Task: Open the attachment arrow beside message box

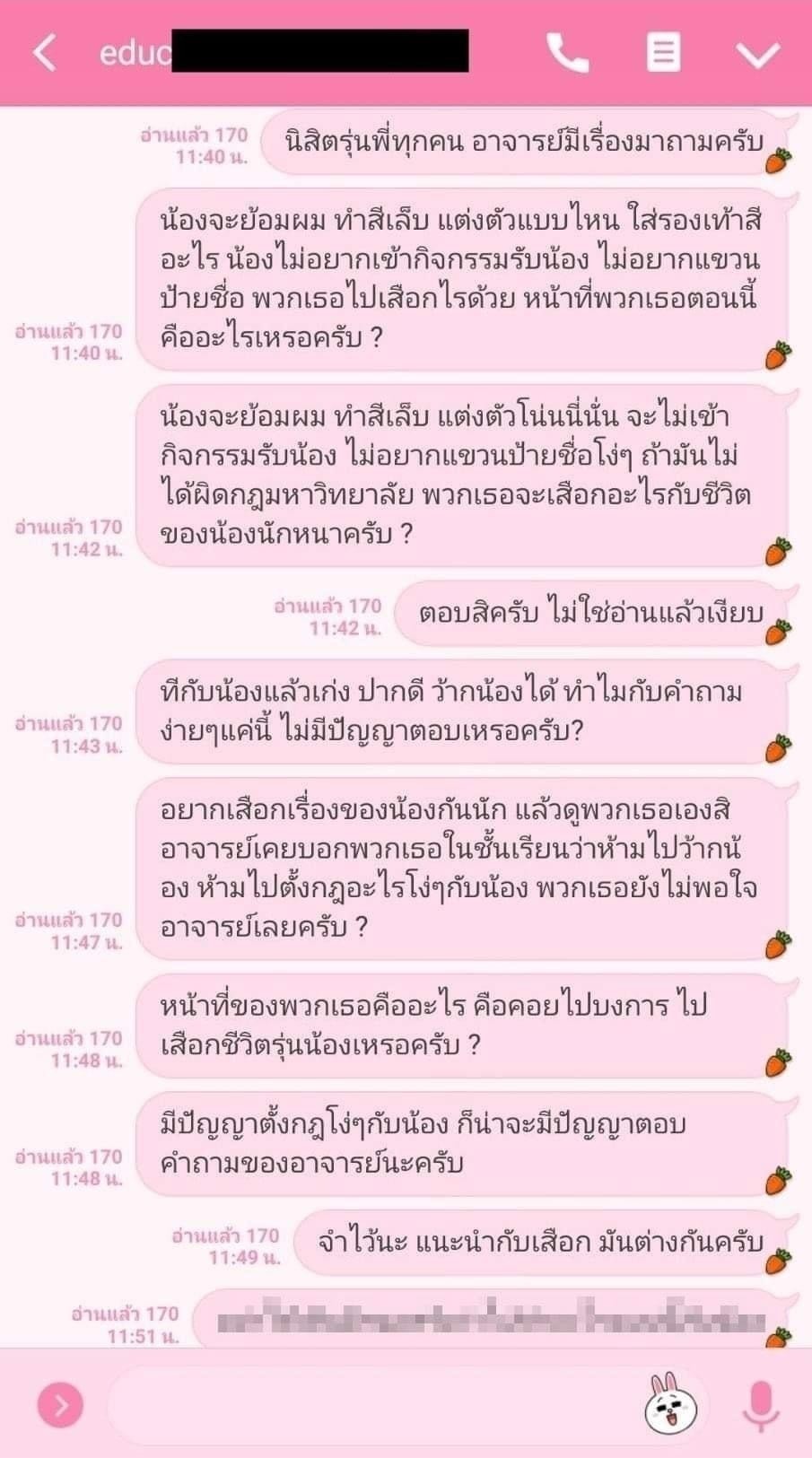Action: [60, 1404]
